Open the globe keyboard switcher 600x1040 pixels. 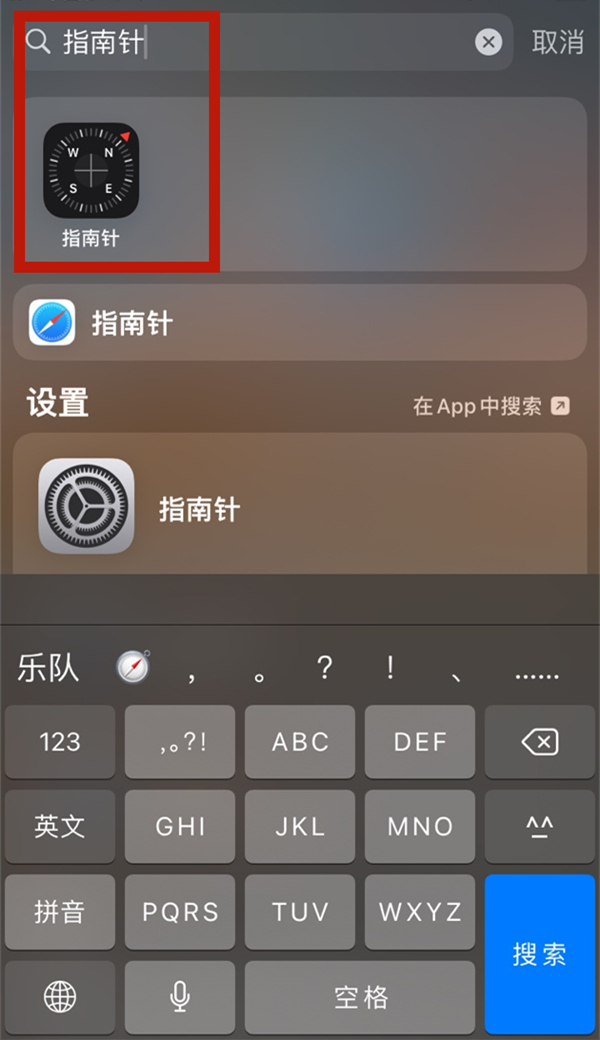60,996
